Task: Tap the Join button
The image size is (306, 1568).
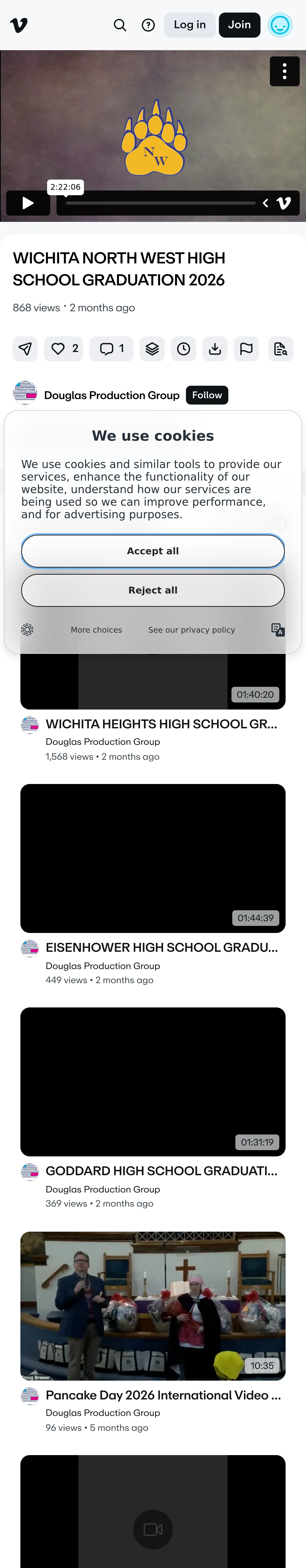Action: 240,25
